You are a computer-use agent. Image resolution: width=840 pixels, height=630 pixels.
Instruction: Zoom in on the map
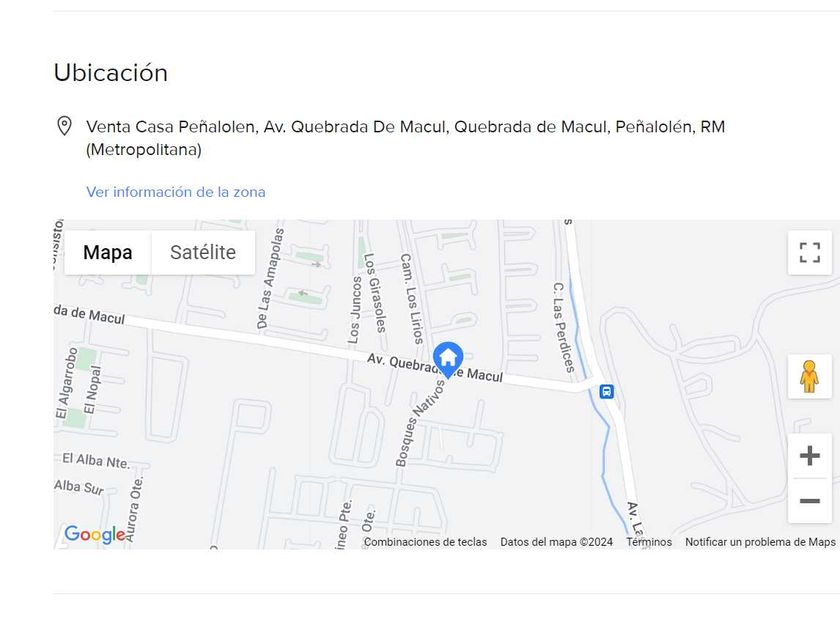point(809,456)
